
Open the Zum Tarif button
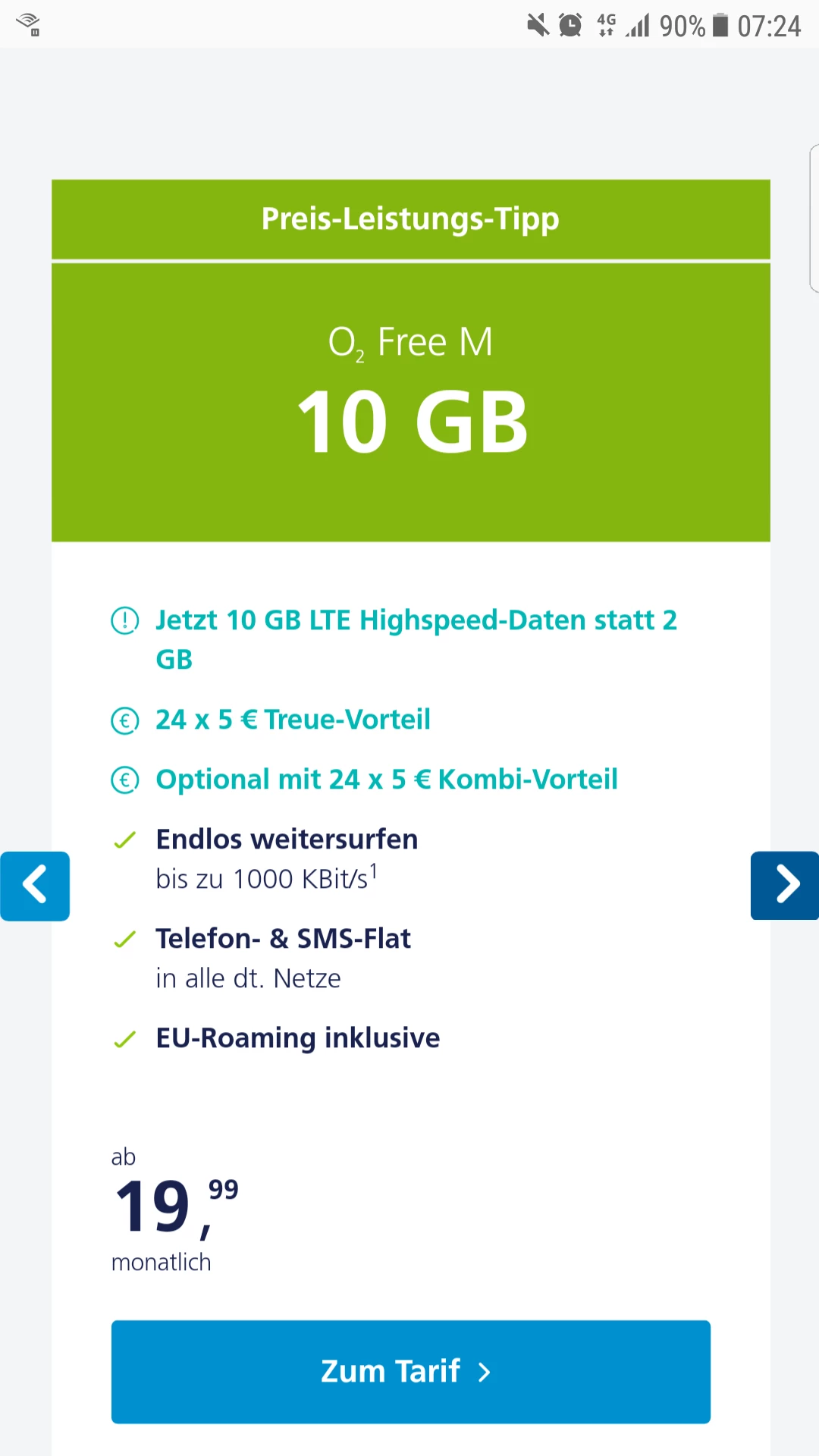[410, 1371]
